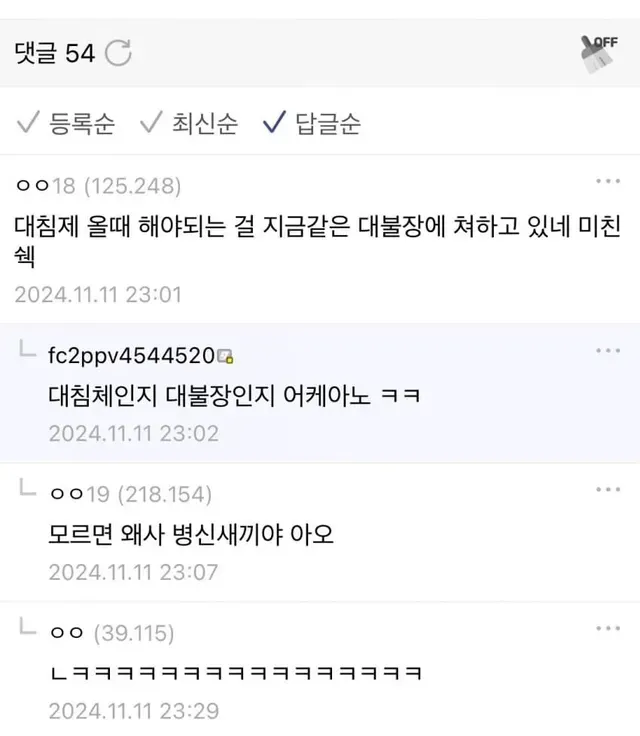
Task: Toggle the comment cleaner broom icon
Action: 599,53
